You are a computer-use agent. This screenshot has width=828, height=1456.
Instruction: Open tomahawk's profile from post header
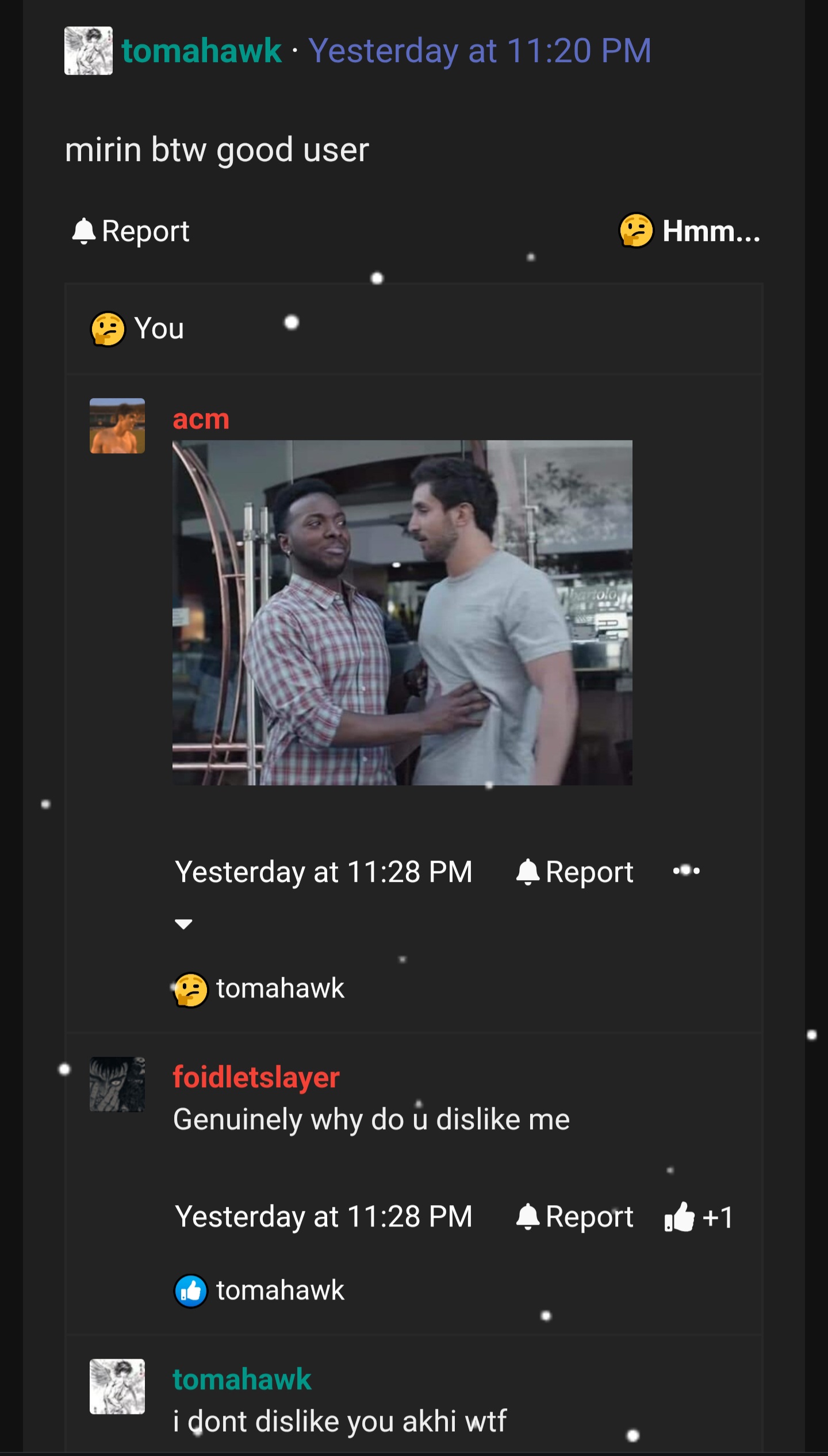coord(201,51)
